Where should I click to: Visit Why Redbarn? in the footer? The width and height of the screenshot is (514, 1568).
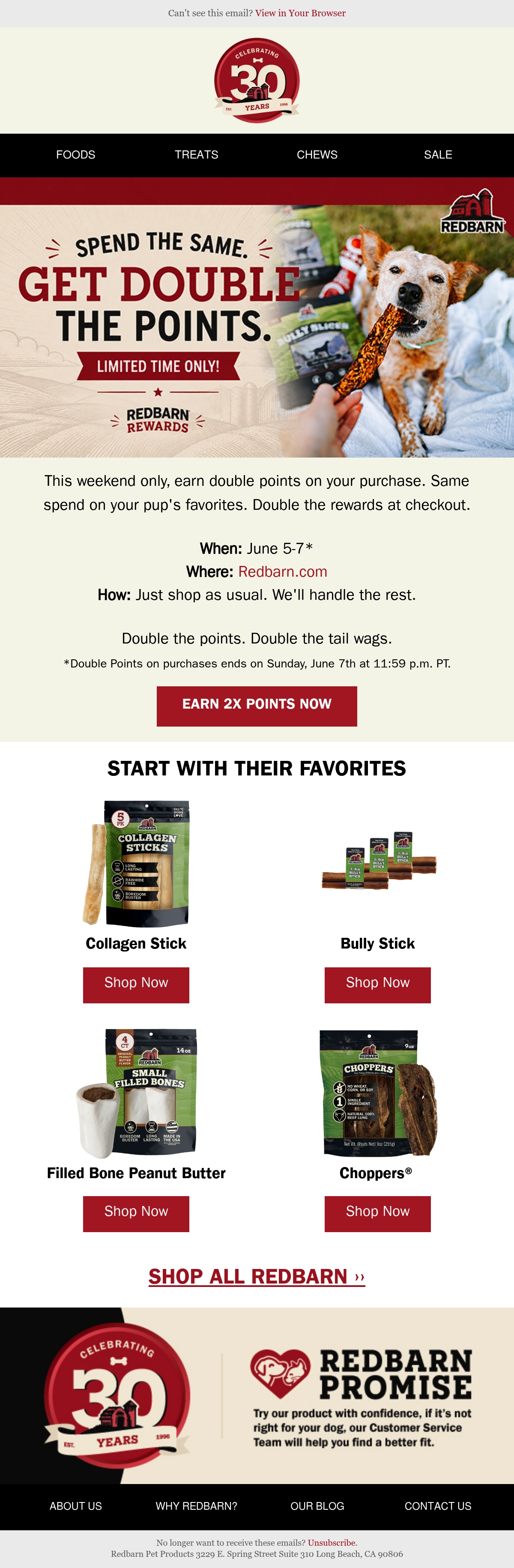click(x=197, y=1506)
